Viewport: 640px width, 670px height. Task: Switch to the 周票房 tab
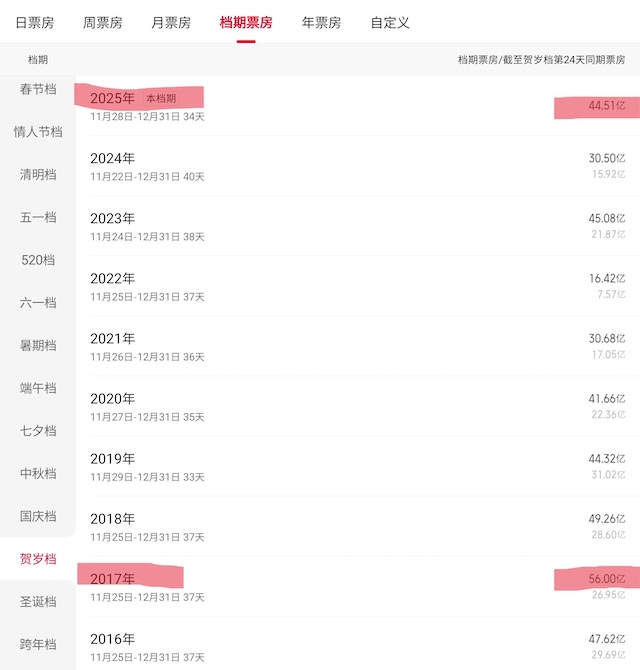102,22
